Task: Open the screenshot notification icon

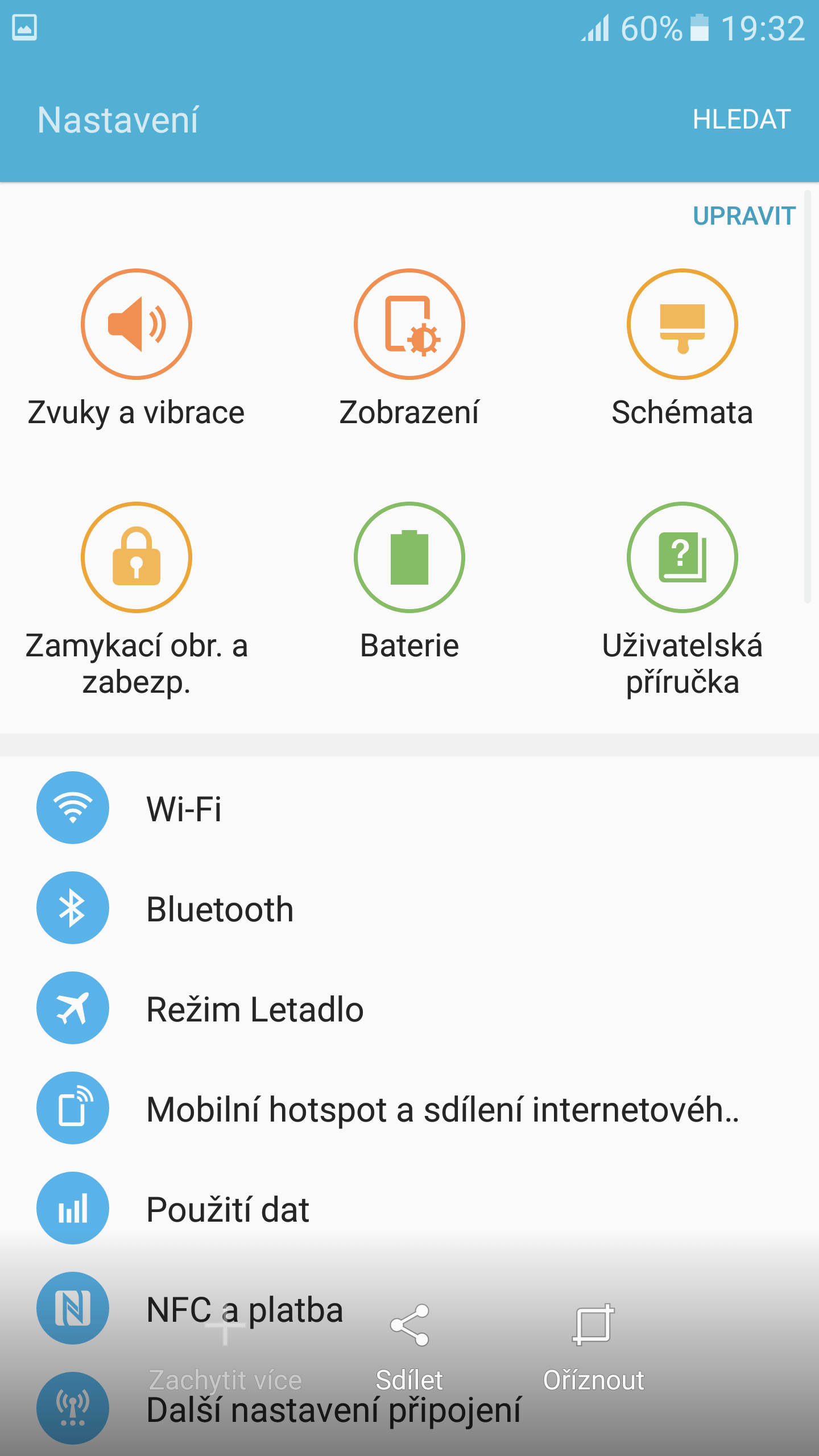Action: 25,27
